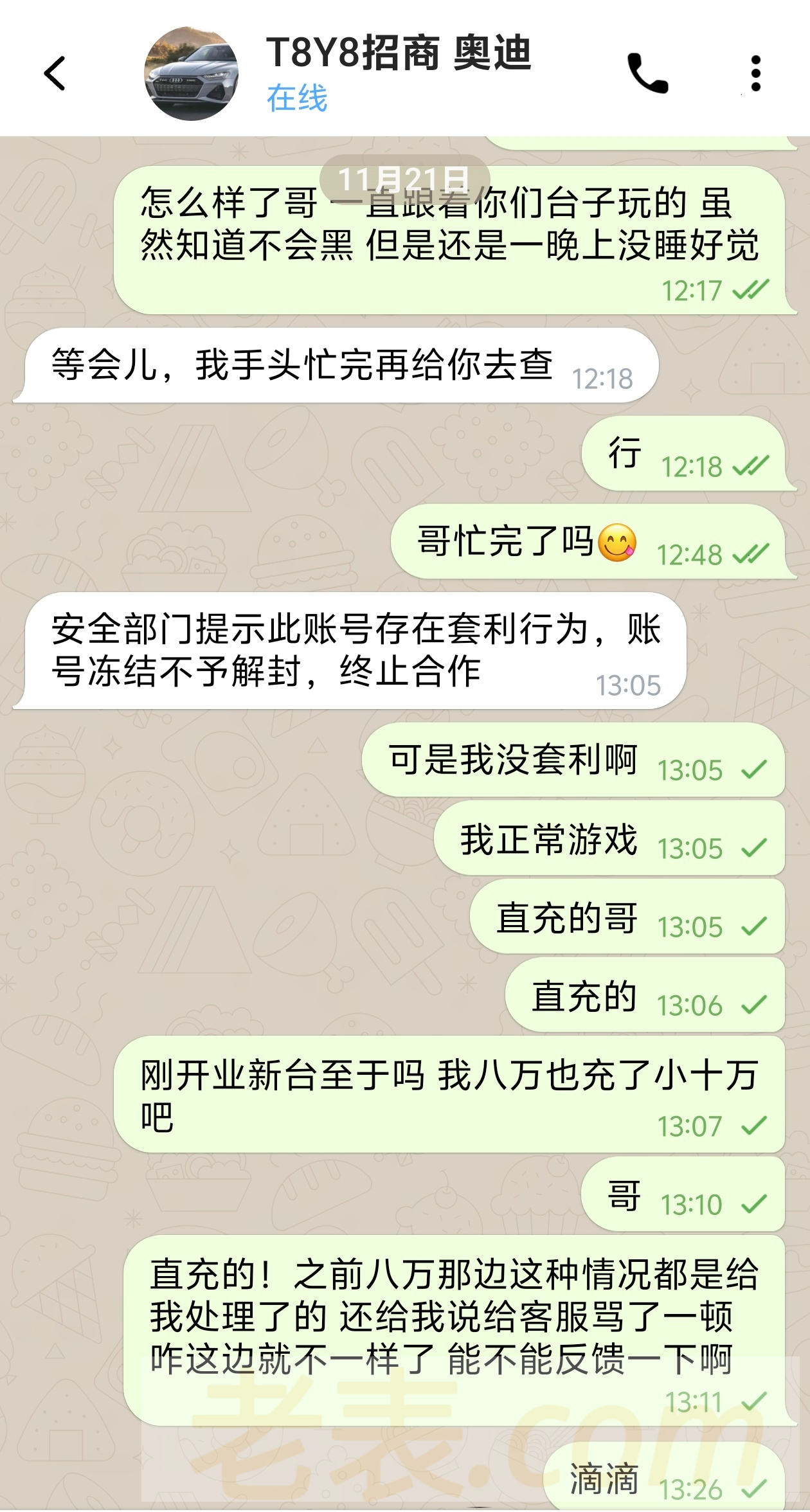This screenshot has width=810, height=1512.
Task: Go back to the chat list
Action: tap(55, 73)
